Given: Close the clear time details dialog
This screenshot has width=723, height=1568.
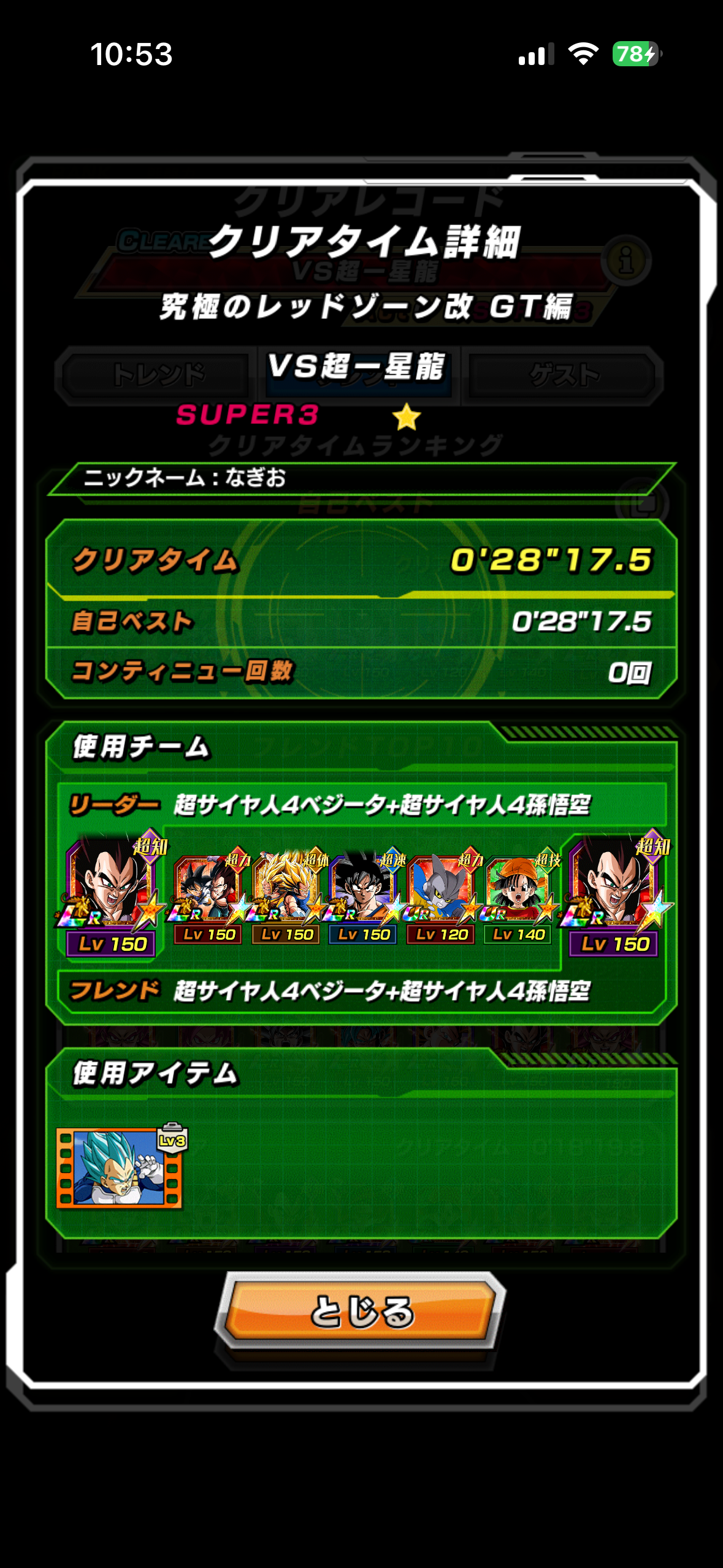Looking at the screenshot, I should point(361,1311).
